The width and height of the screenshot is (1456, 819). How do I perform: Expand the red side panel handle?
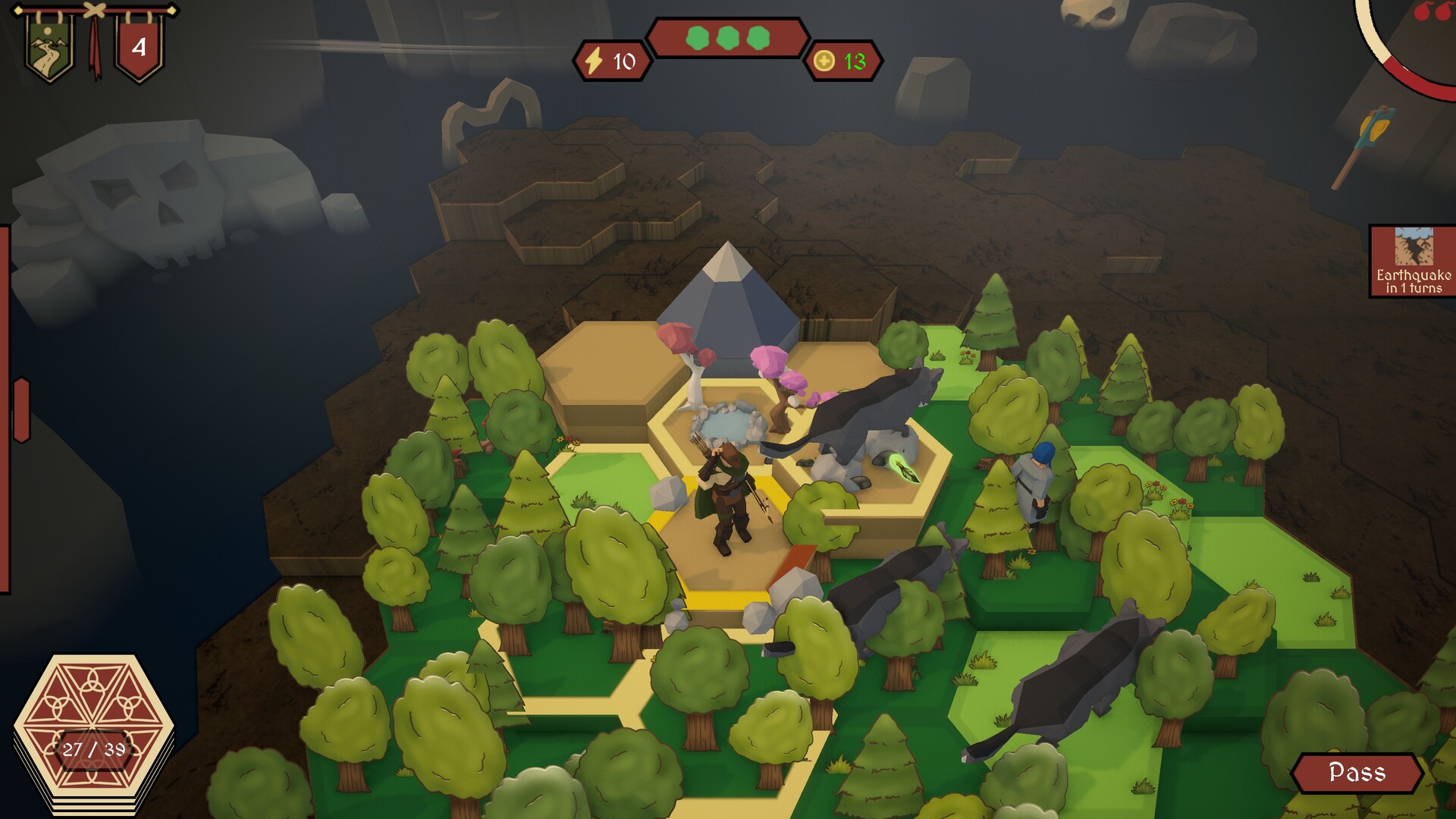21,409
